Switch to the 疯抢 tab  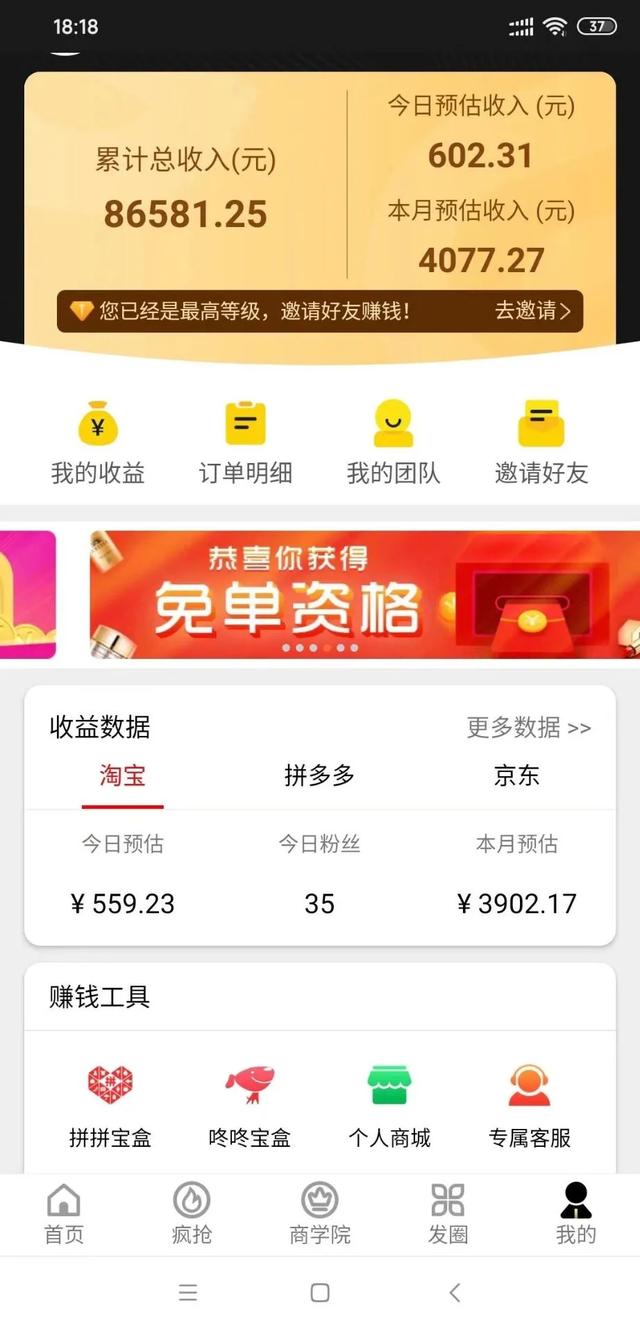point(192,1213)
